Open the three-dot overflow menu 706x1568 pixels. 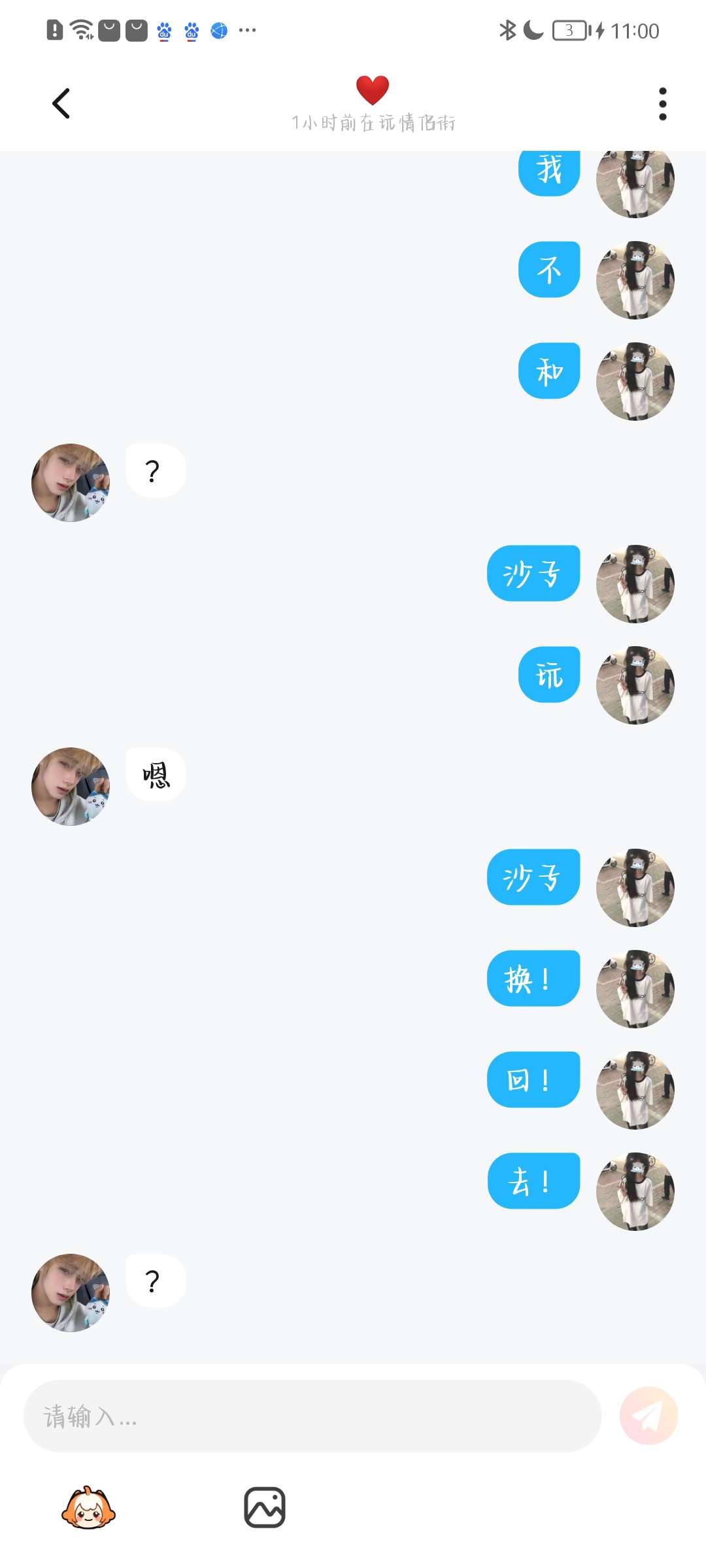click(662, 104)
